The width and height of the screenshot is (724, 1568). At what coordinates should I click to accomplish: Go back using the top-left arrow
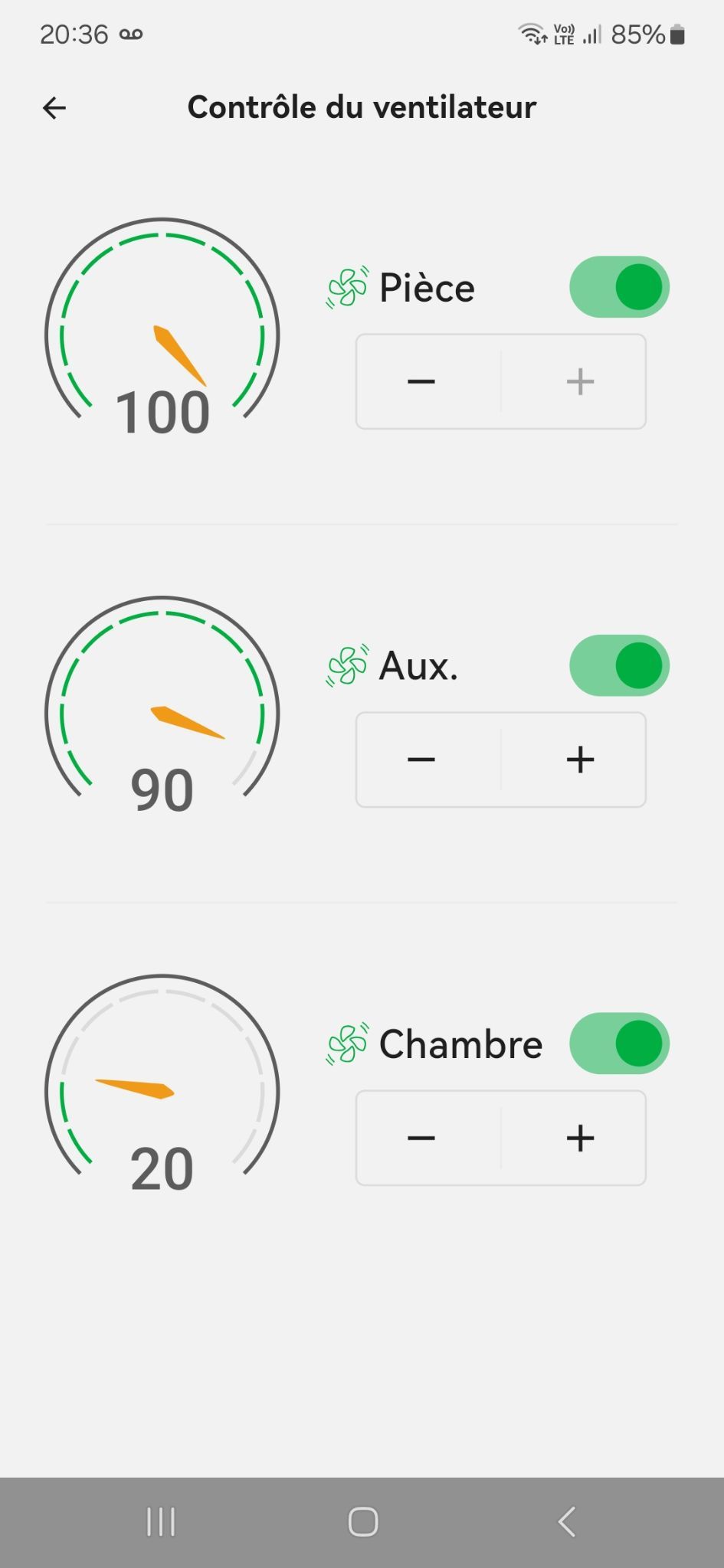(54, 108)
